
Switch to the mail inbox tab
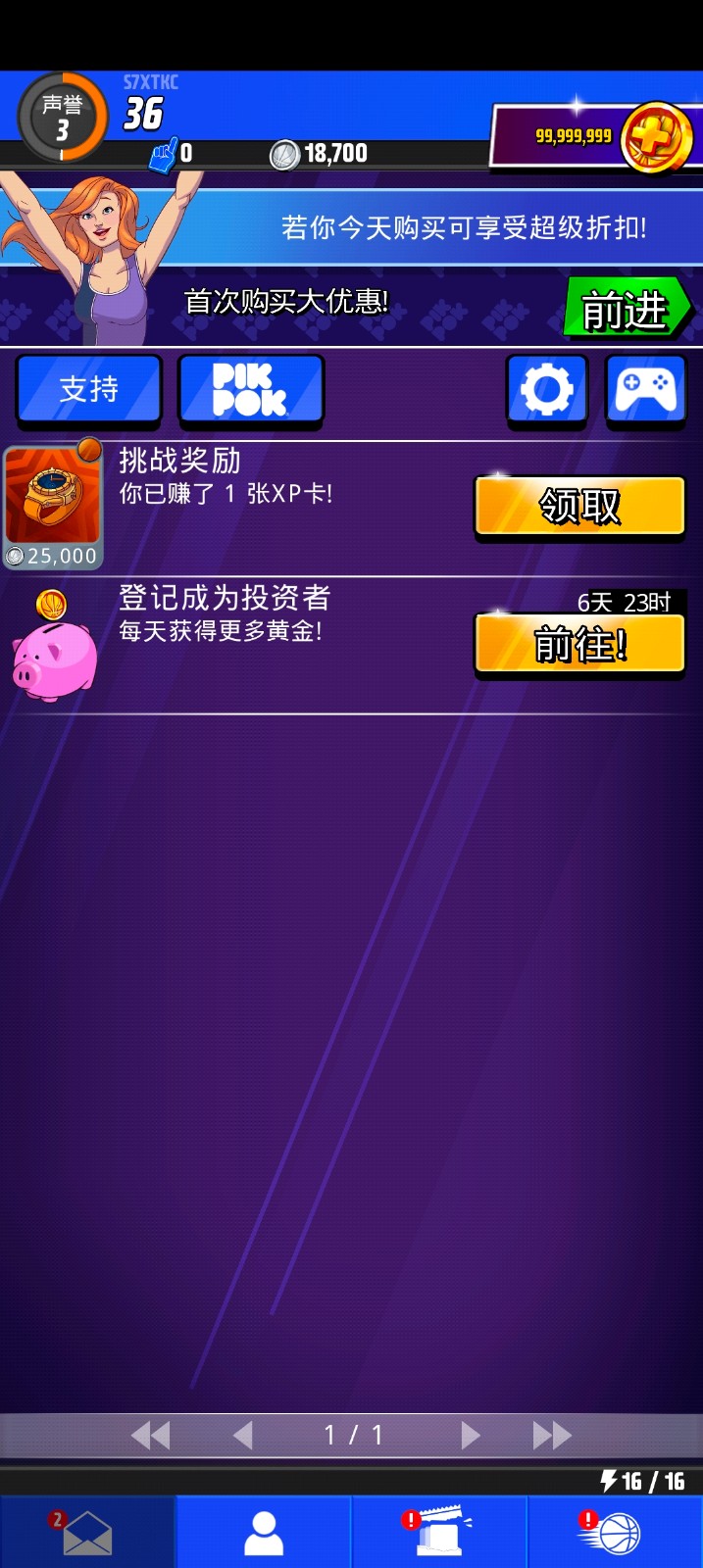click(87, 1533)
